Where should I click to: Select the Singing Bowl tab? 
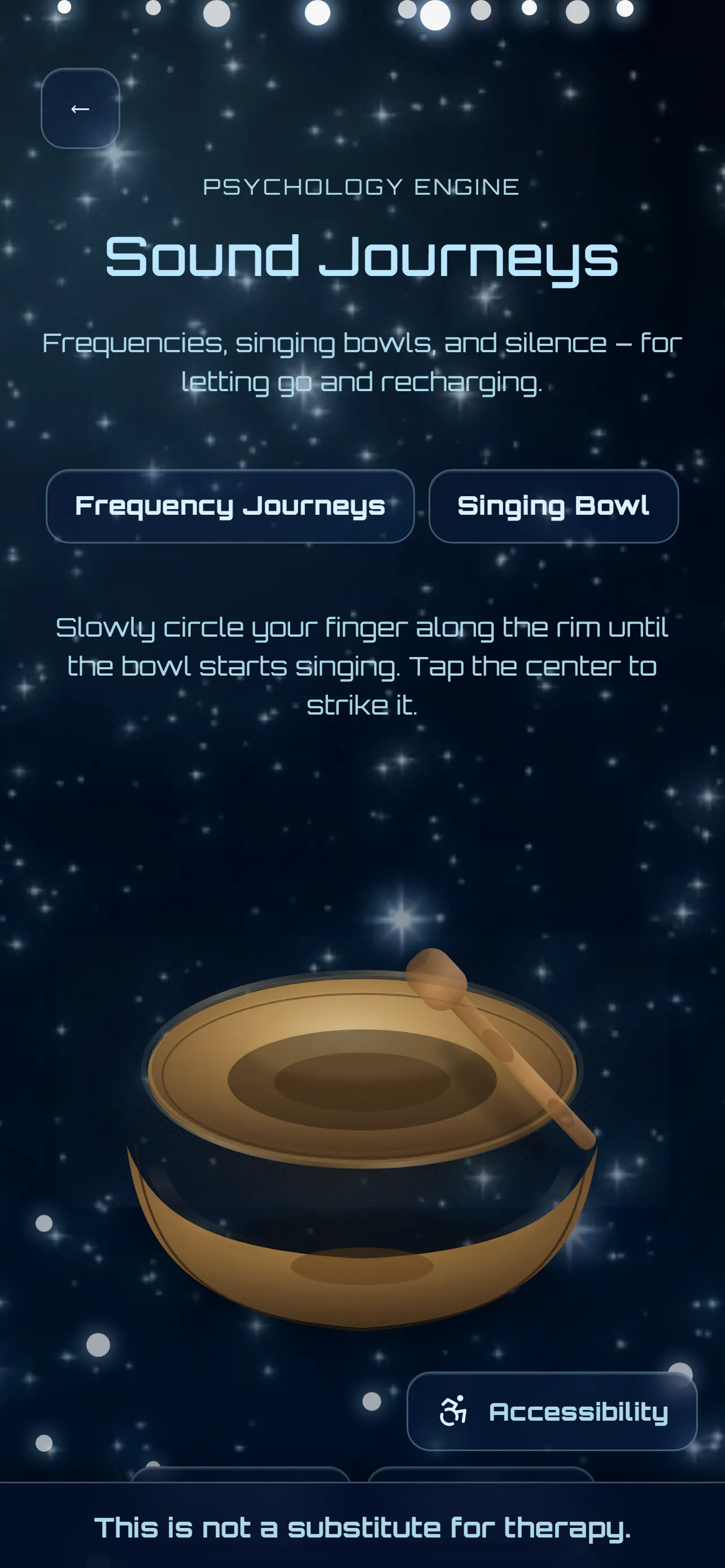click(x=553, y=506)
